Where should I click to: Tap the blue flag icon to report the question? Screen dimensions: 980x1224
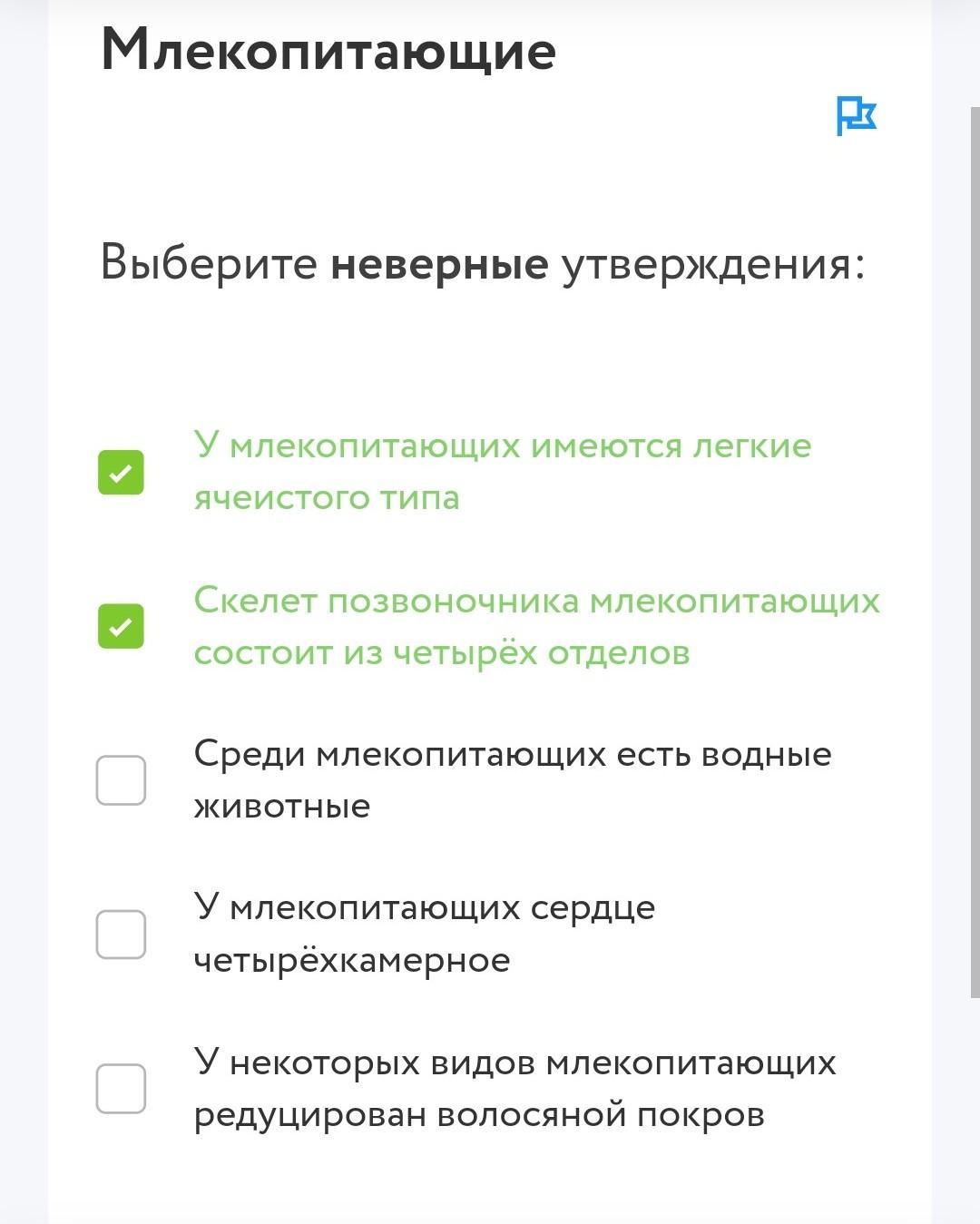coord(856,116)
